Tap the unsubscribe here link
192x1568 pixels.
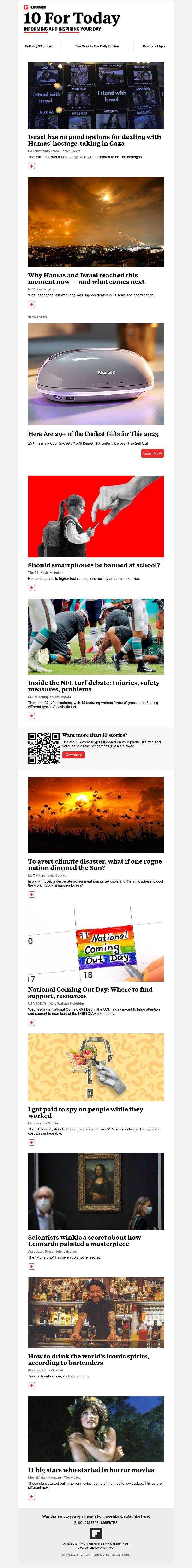(117, 1544)
